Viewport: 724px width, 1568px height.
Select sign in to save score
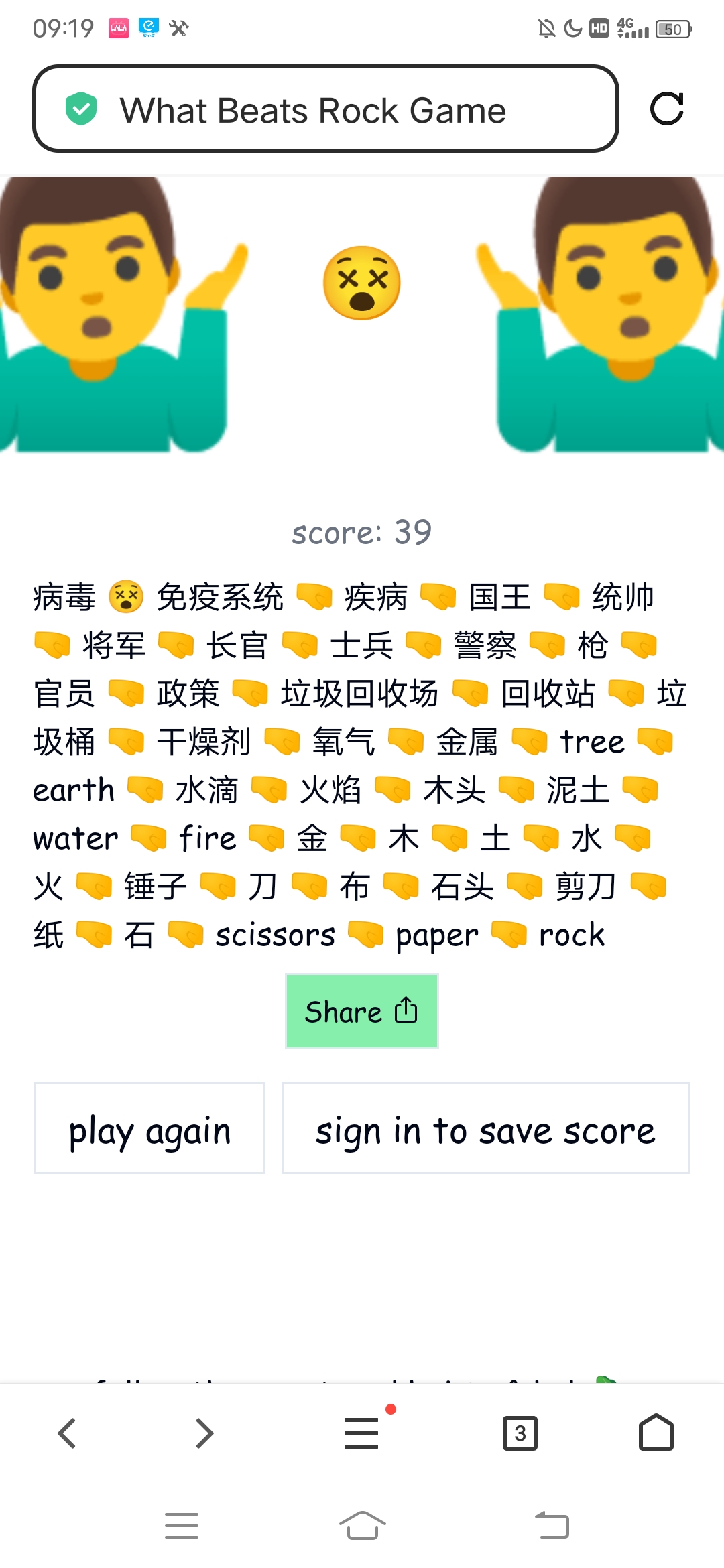485,1128
